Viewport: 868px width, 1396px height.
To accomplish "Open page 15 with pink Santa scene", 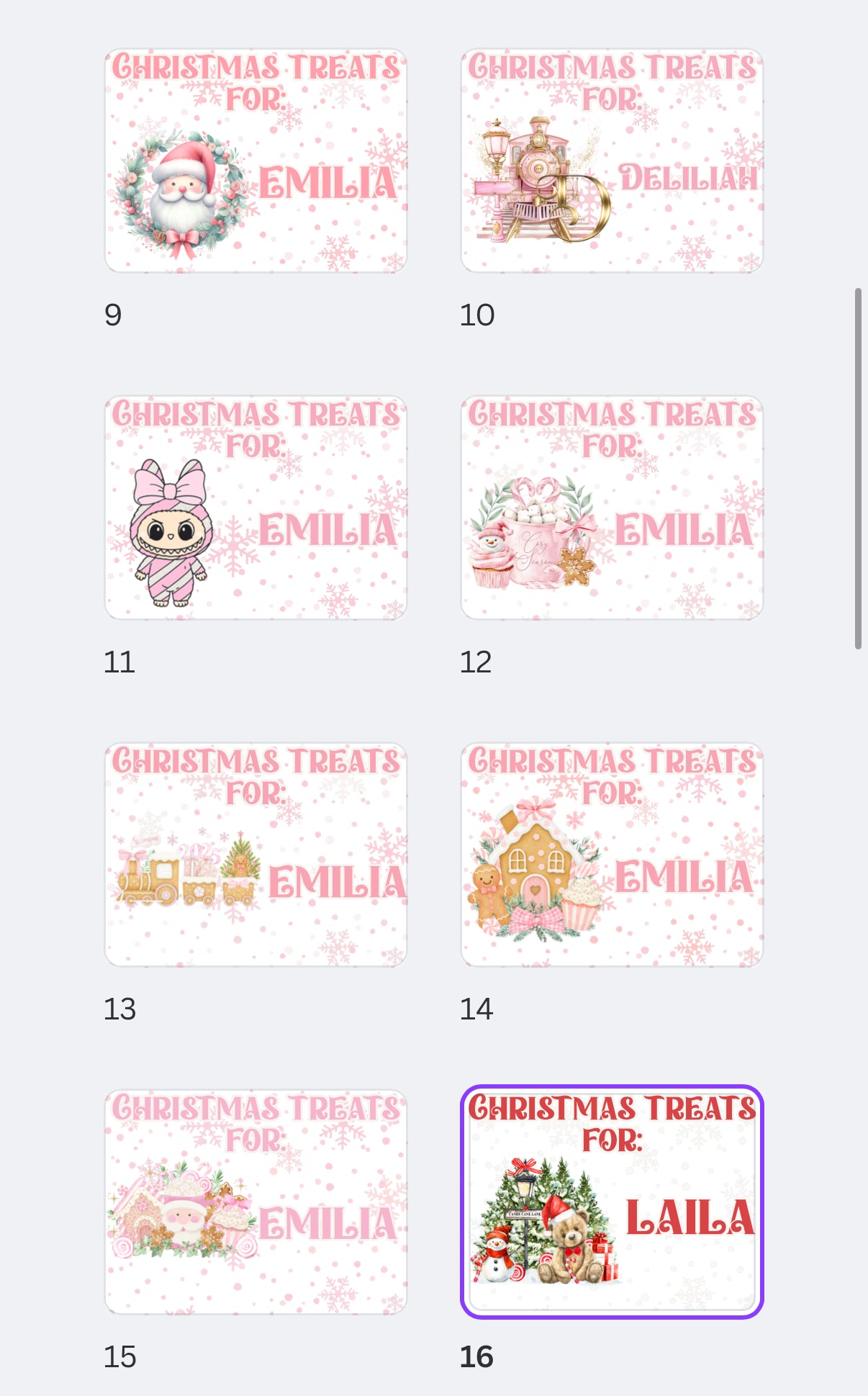I will 256,1202.
